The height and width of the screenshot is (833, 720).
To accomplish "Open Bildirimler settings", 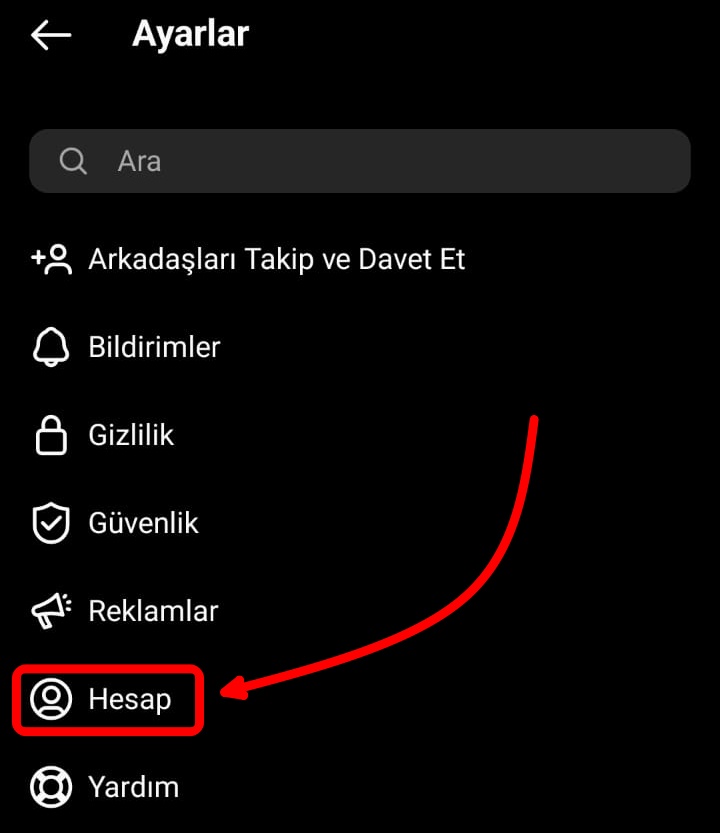I will pos(154,348).
